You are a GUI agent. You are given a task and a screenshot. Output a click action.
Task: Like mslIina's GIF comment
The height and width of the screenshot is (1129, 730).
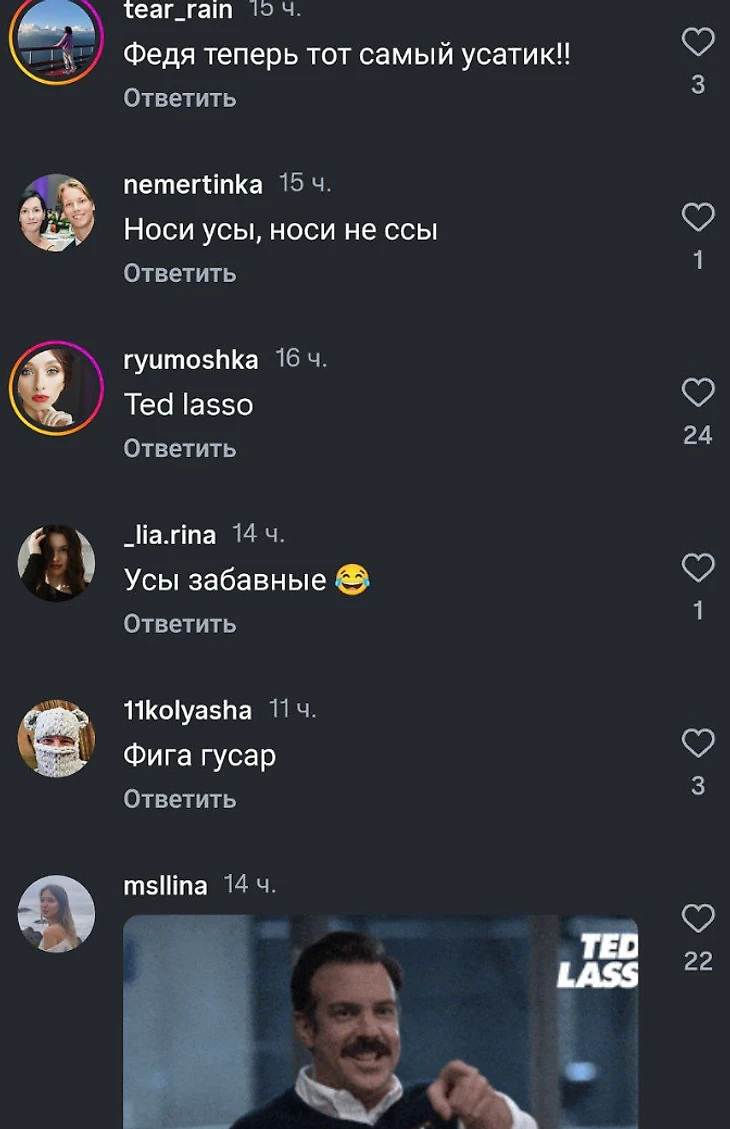698,918
